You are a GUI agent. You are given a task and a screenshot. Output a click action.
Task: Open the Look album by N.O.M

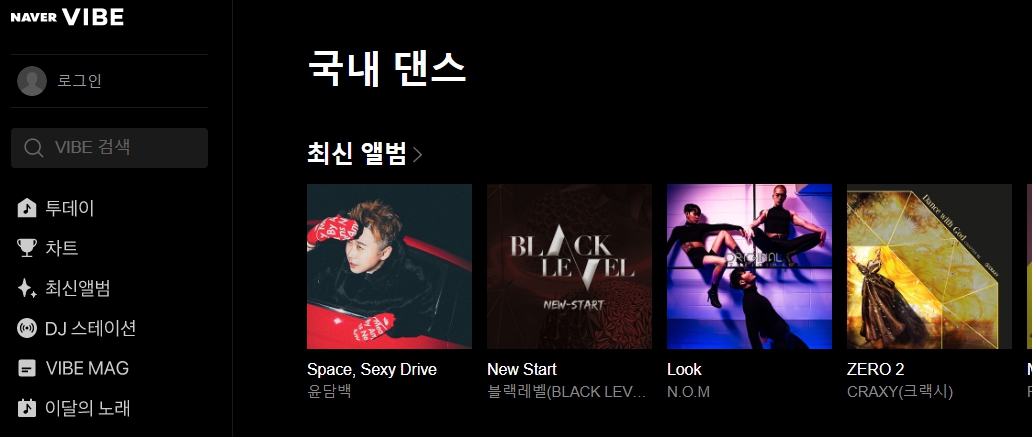click(x=749, y=266)
